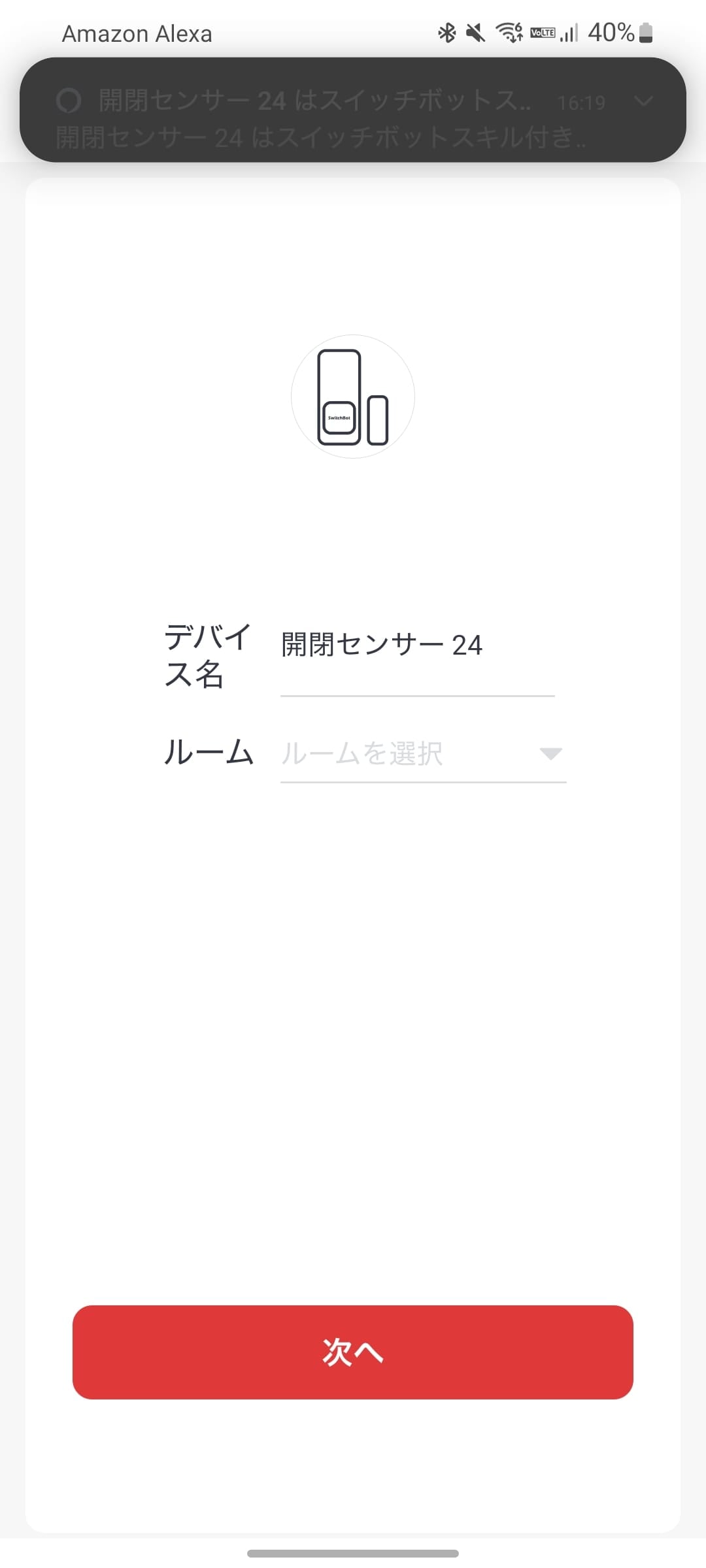Tap the red 次へ button
The width and height of the screenshot is (706, 1568).
coord(353,1352)
